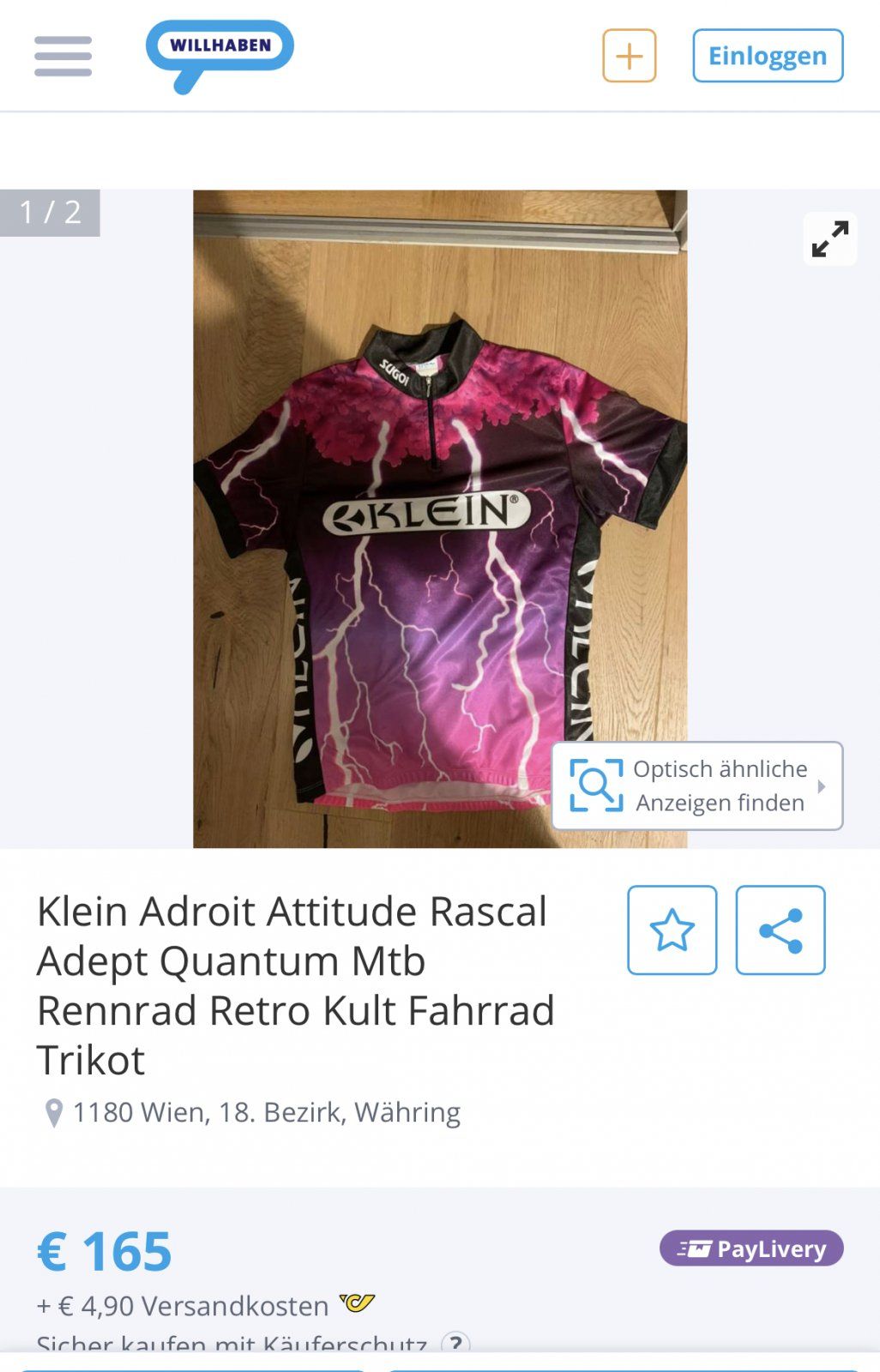Go to the Willhaben home logo

pos(220,51)
